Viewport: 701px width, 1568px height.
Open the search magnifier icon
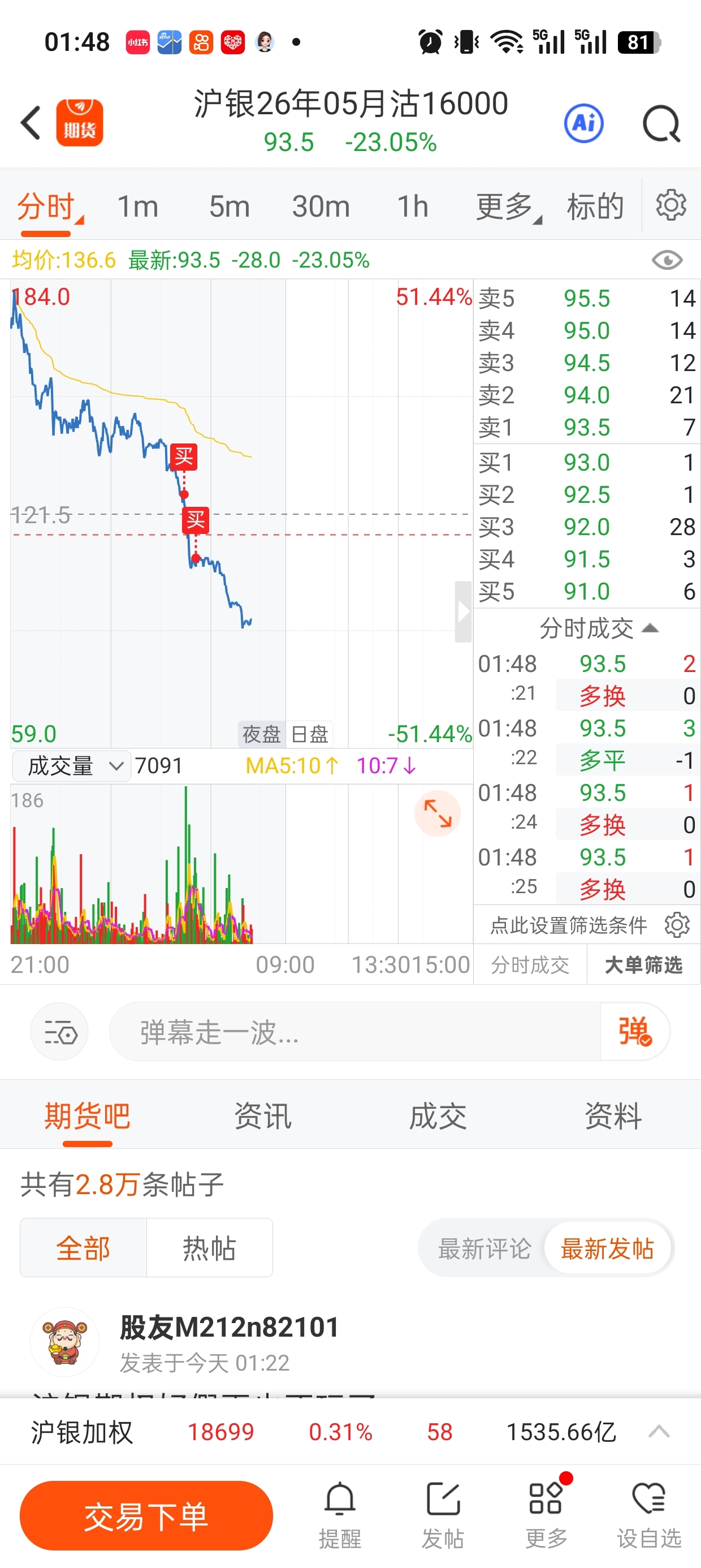point(661,123)
